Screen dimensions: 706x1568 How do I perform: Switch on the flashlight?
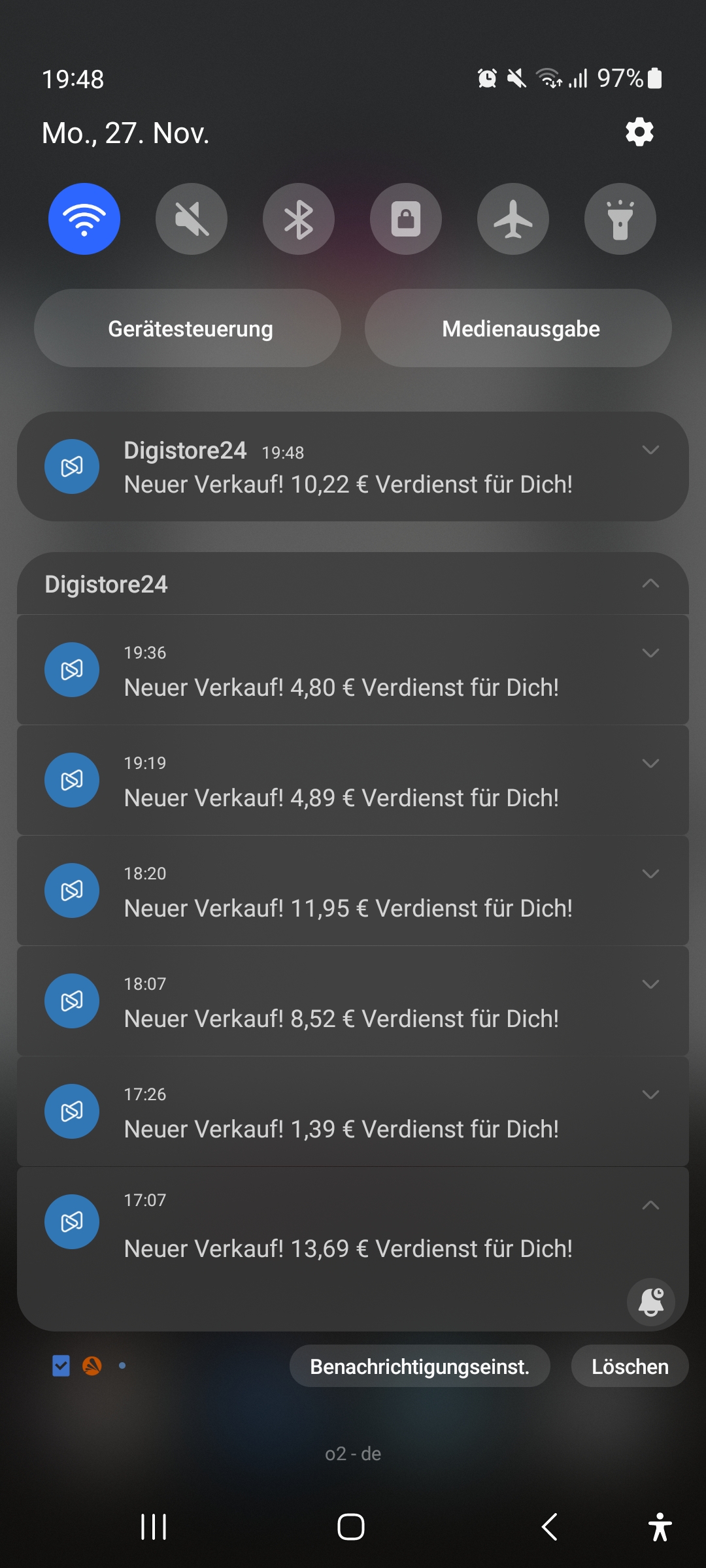tap(620, 219)
